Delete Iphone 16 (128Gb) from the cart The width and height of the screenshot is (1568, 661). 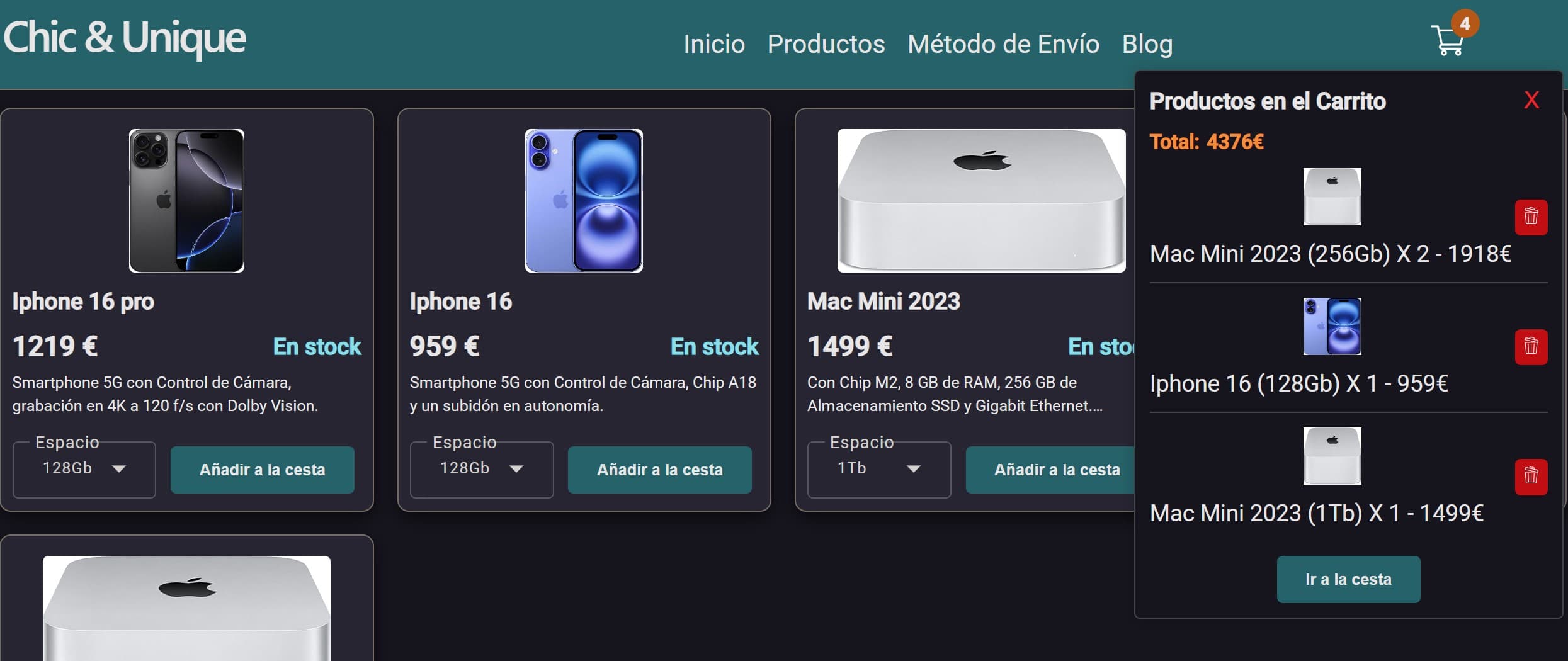point(1531,347)
